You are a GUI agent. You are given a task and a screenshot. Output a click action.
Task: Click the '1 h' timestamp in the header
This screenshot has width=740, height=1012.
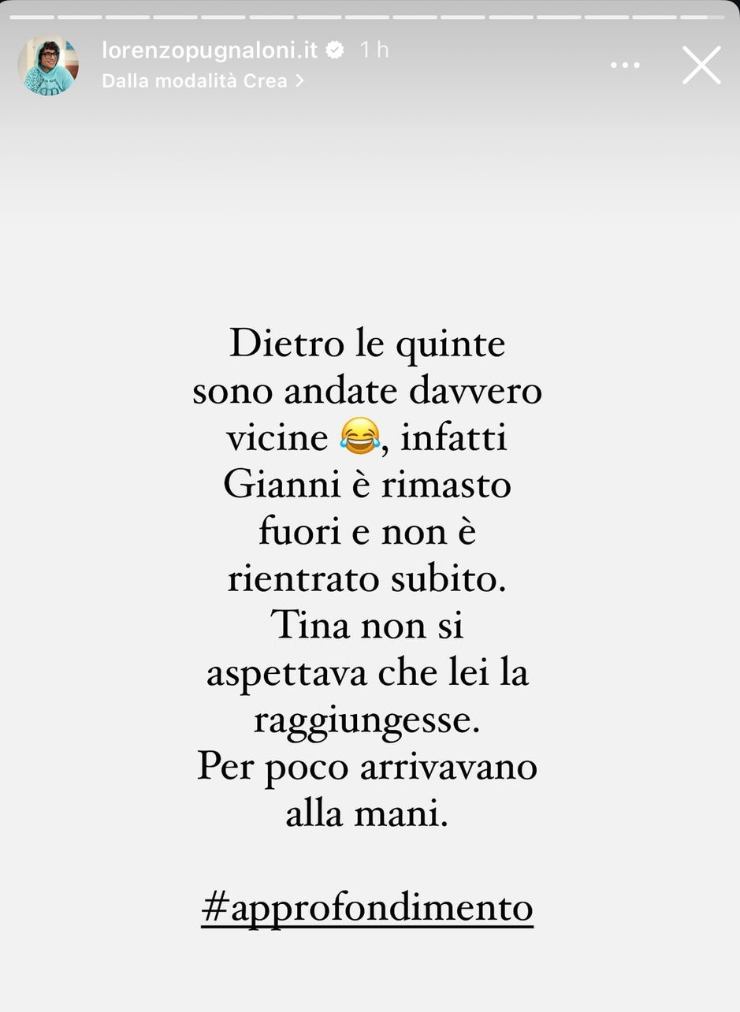point(374,52)
